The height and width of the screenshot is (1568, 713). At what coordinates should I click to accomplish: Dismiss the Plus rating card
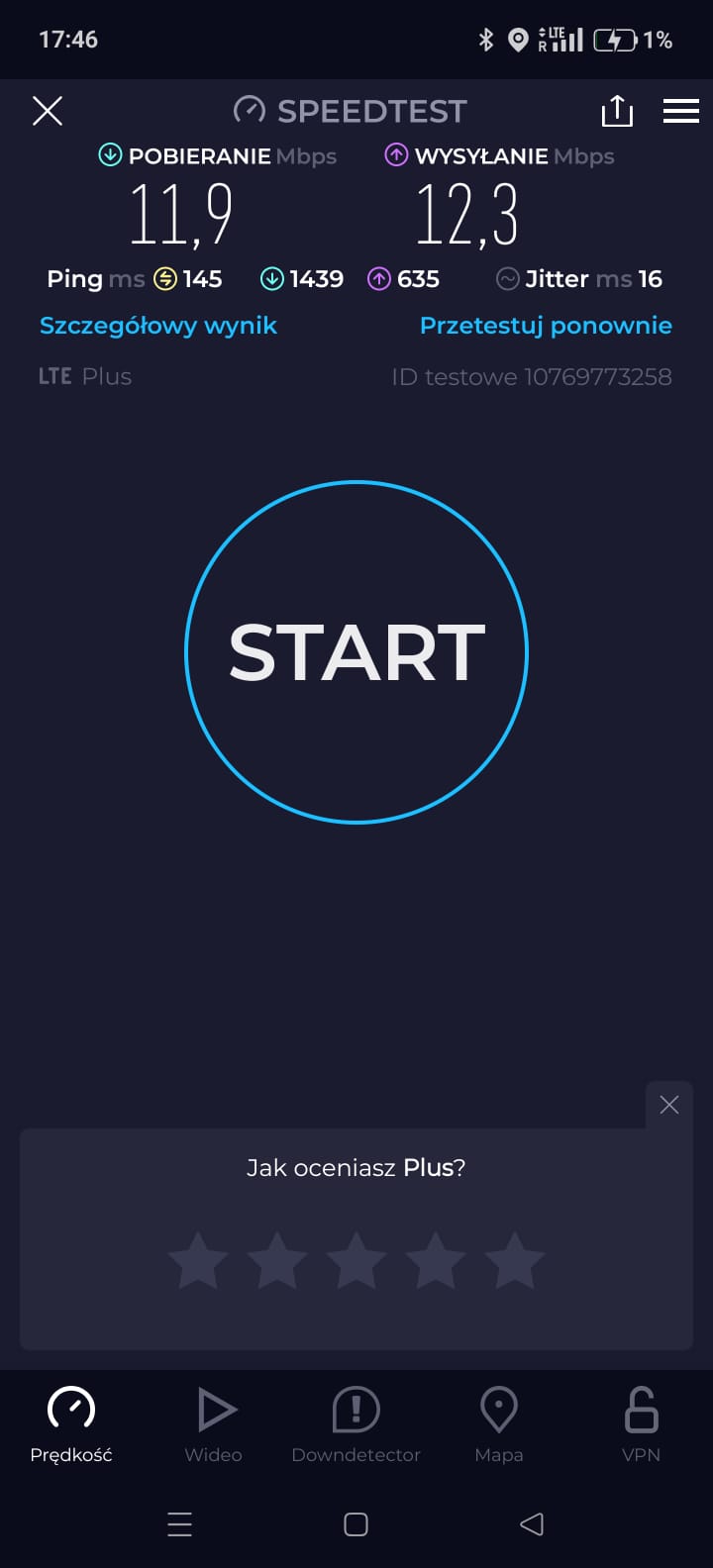point(669,1105)
